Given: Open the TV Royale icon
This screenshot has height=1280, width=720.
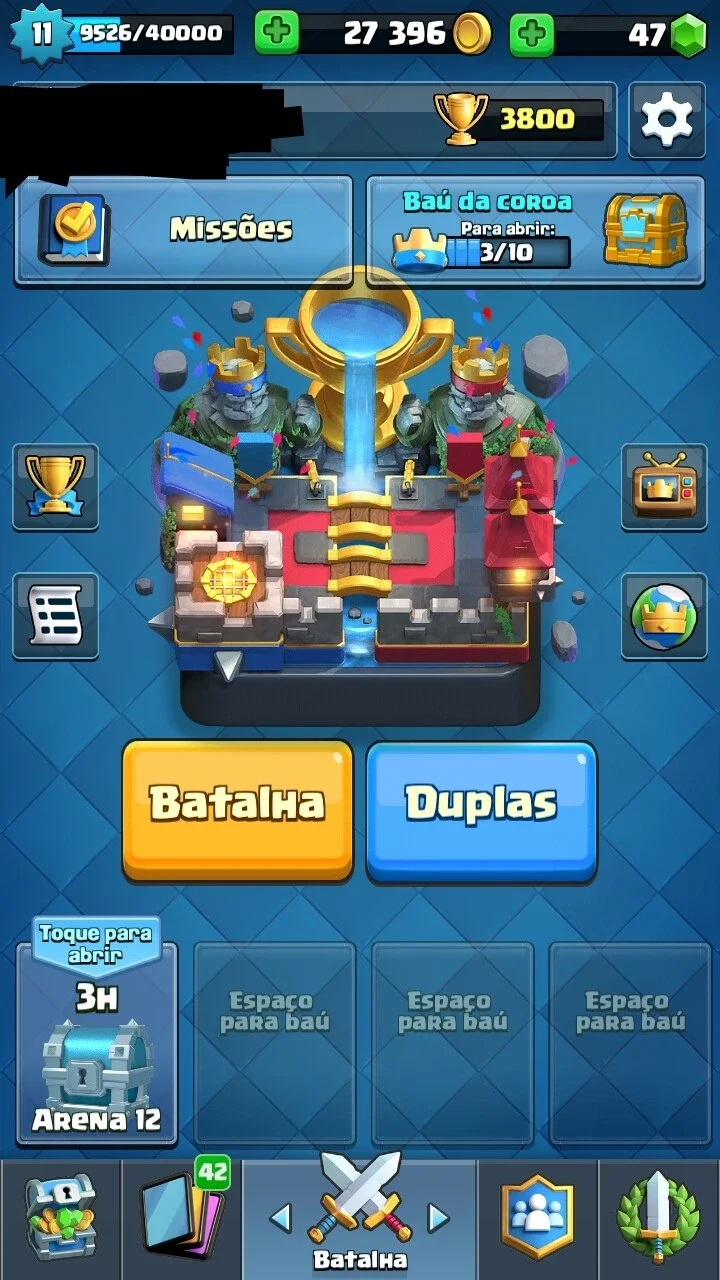Looking at the screenshot, I should pyautogui.click(x=664, y=487).
